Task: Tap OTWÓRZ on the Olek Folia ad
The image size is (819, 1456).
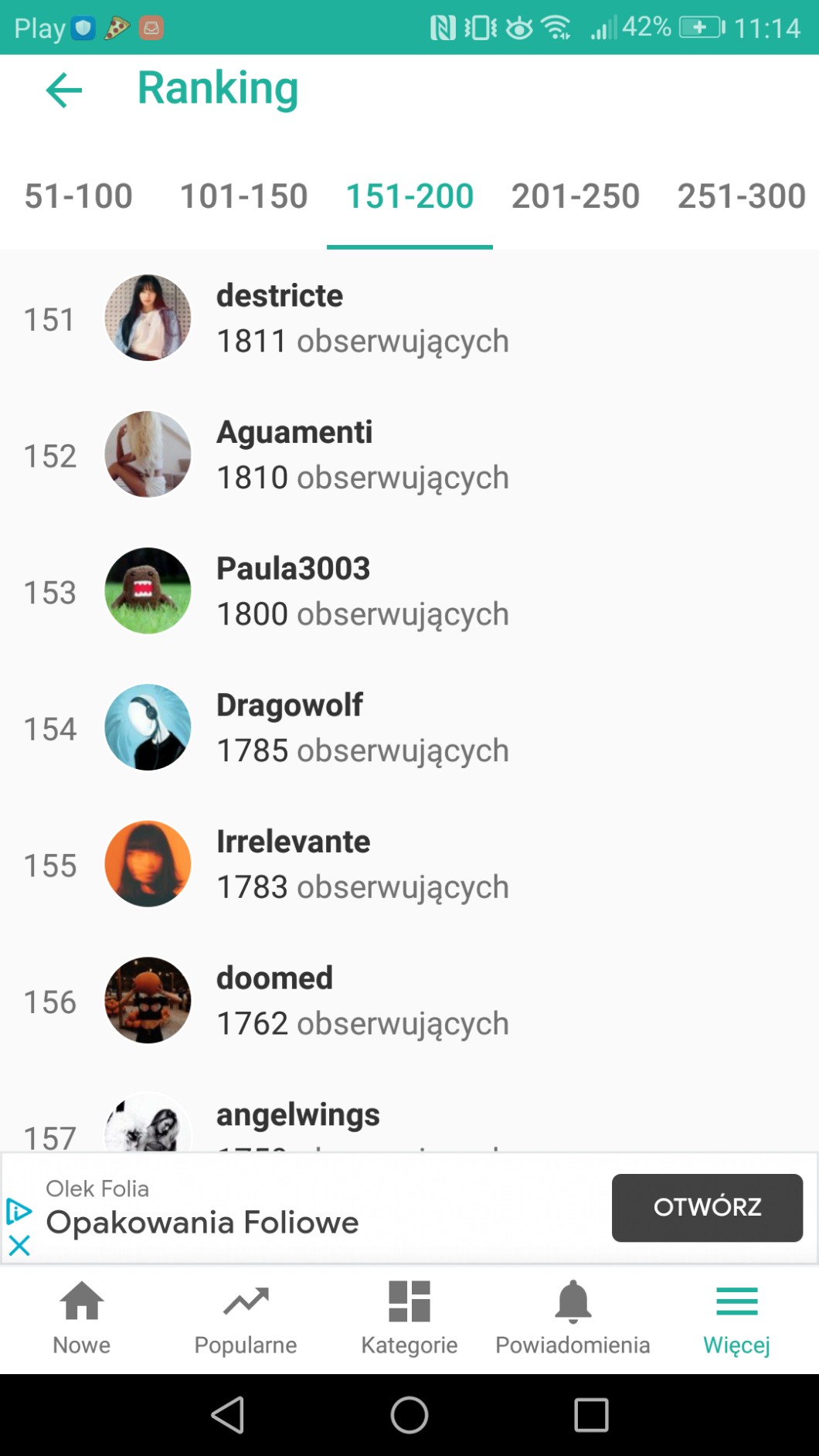Action: click(706, 1207)
